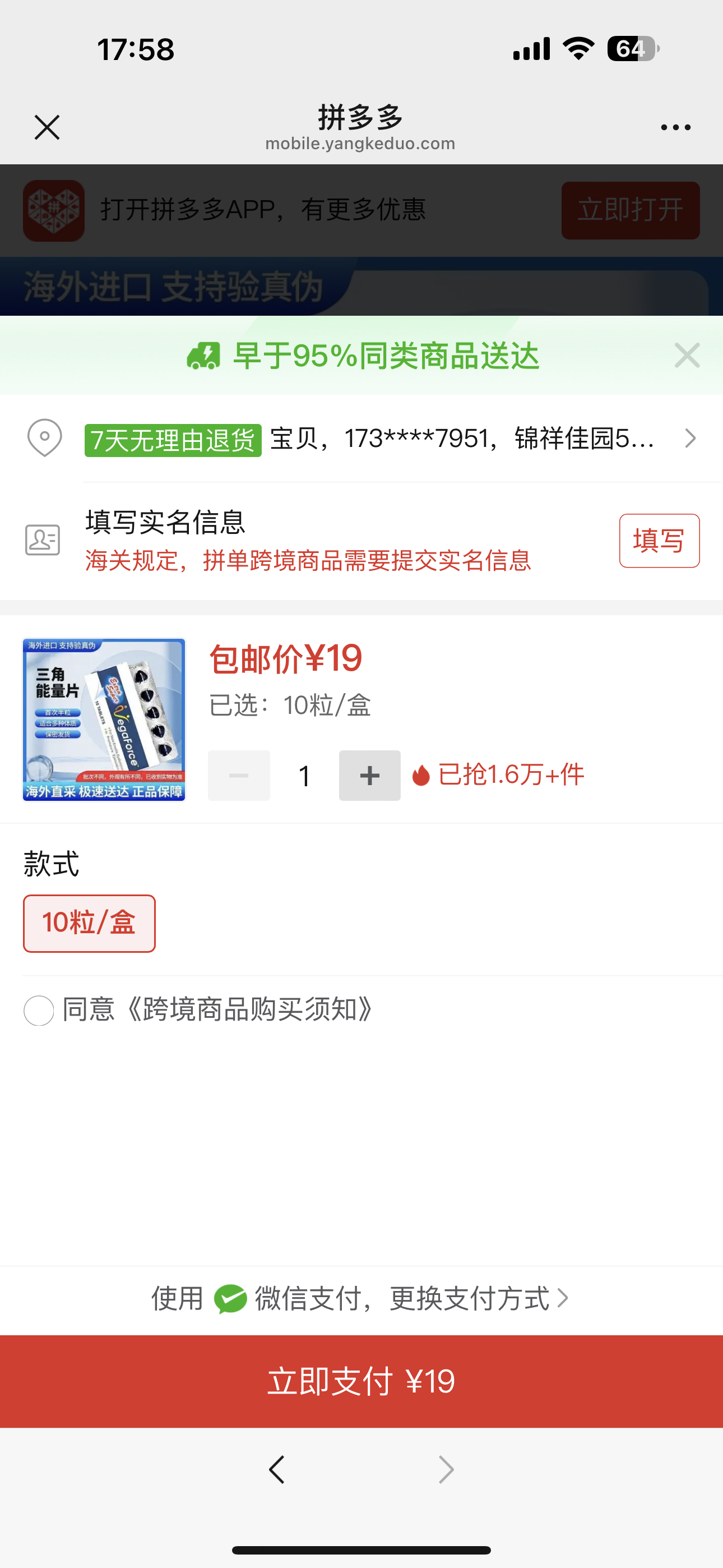
Task: Close the Pinduoduo web page
Action: pos(47,127)
